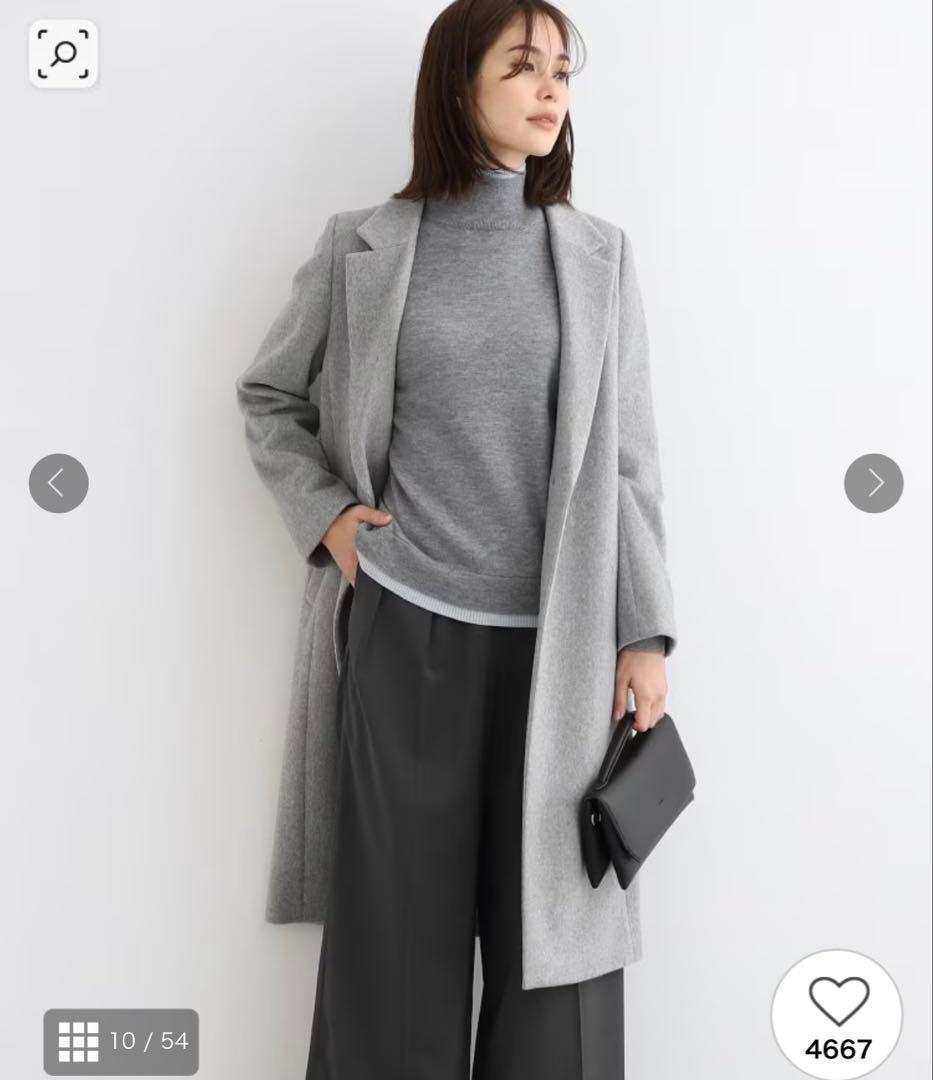The height and width of the screenshot is (1080, 933).
Task: Open the image grid view 10 / 54
Action: (121, 1041)
